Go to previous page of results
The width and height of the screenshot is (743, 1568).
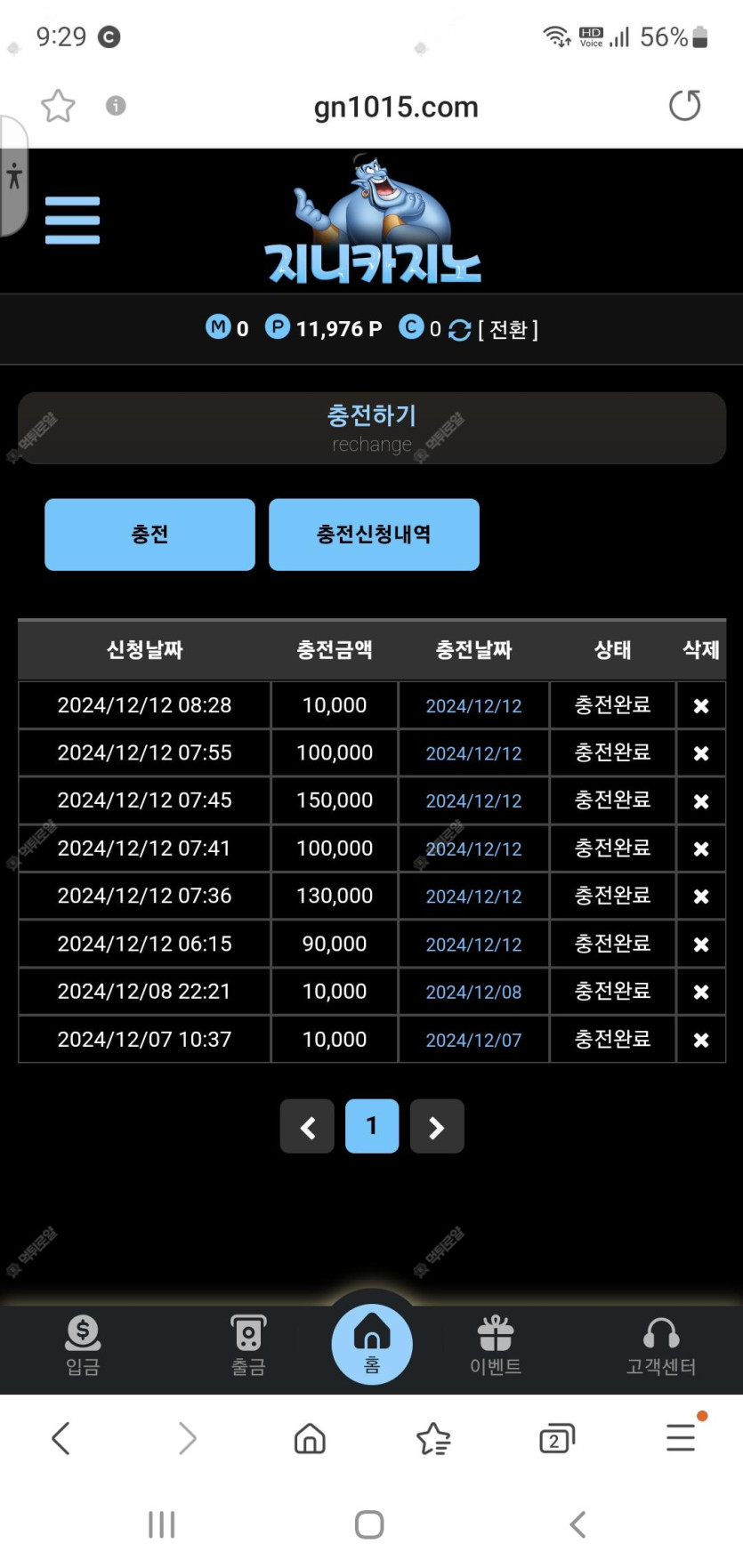tap(307, 1127)
